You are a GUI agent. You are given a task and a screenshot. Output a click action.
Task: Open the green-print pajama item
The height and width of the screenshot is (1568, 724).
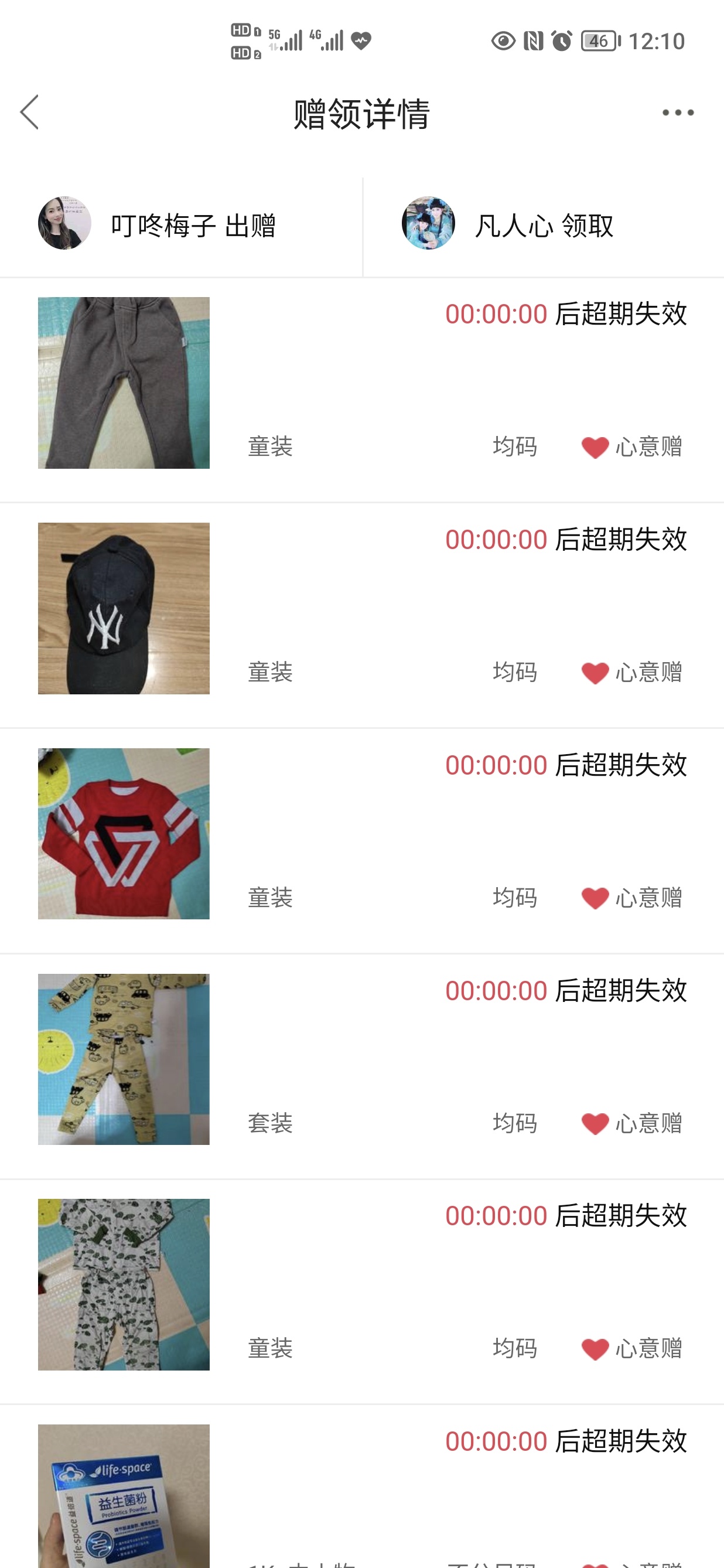tap(124, 1284)
